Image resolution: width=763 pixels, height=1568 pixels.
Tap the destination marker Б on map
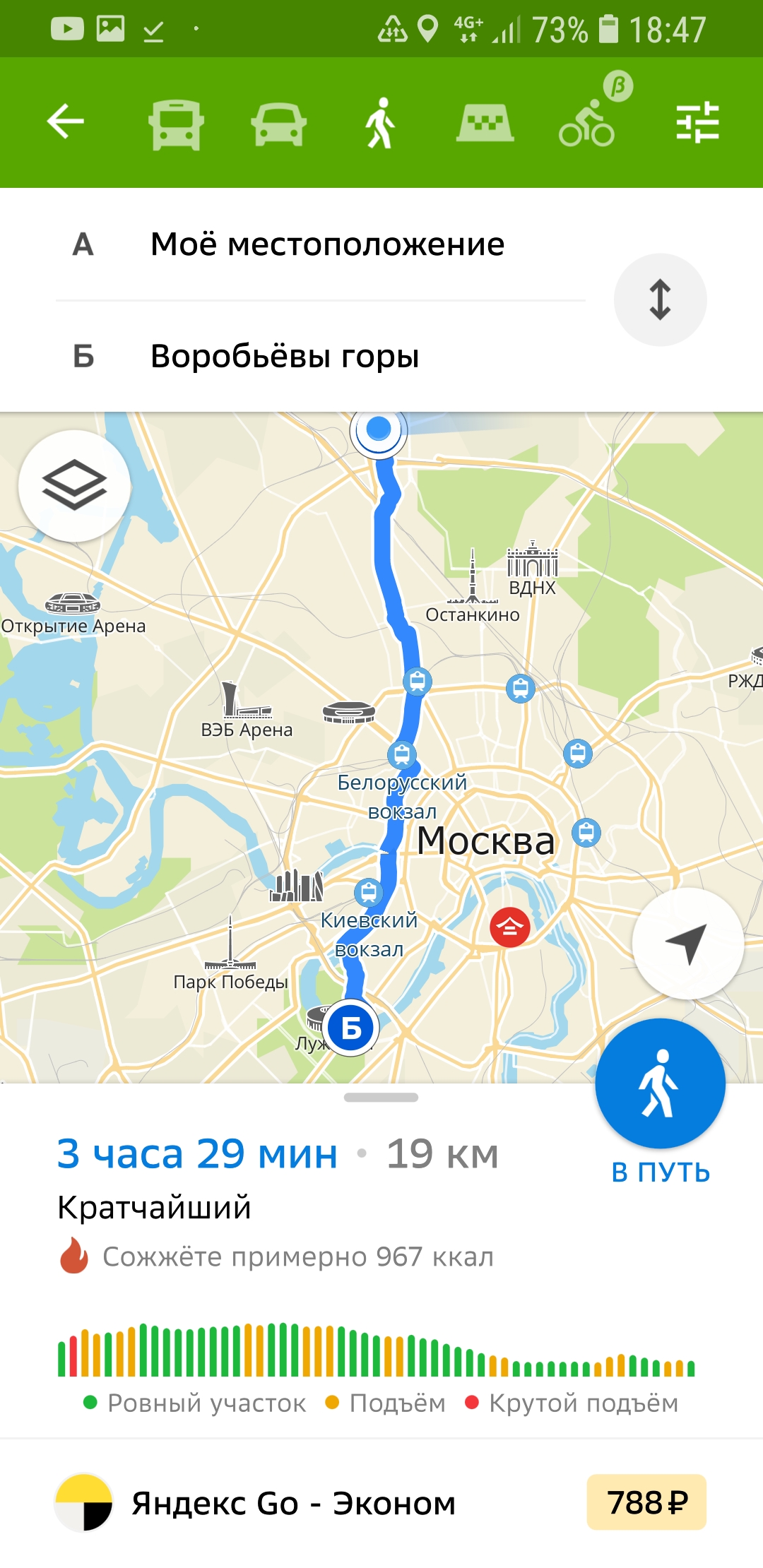[x=351, y=1028]
